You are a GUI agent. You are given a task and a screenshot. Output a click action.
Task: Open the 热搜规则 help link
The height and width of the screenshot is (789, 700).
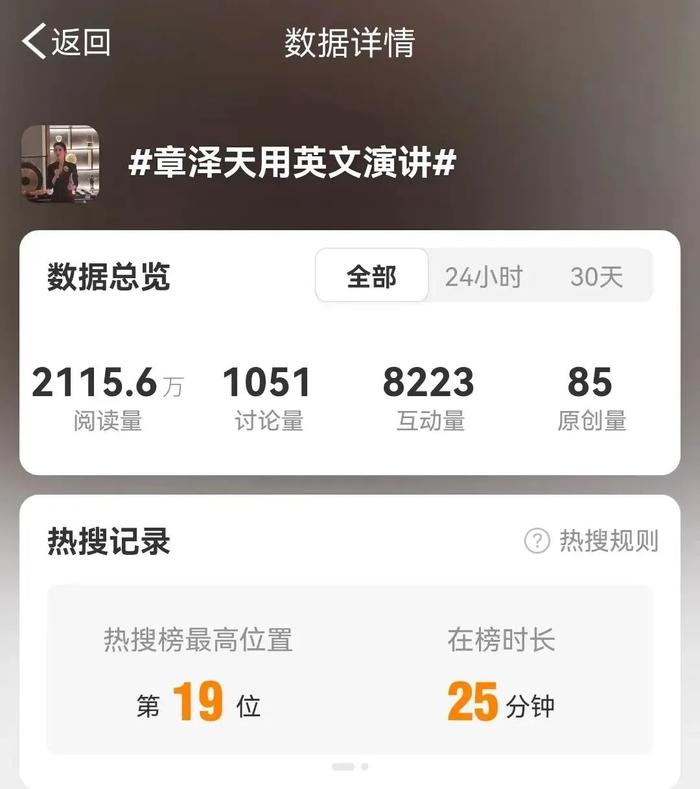(592, 541)
